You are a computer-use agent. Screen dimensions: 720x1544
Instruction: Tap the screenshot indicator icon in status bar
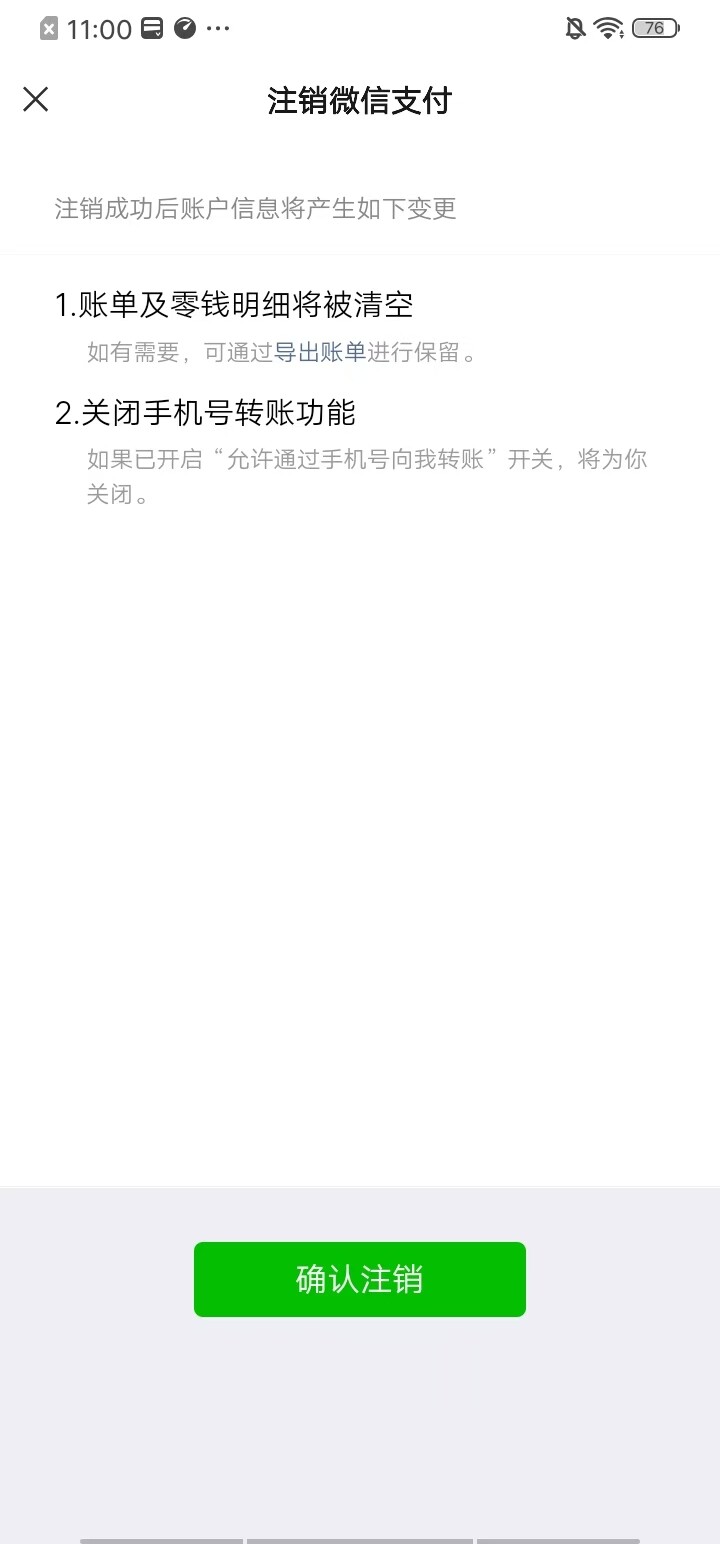coord(48,28)
